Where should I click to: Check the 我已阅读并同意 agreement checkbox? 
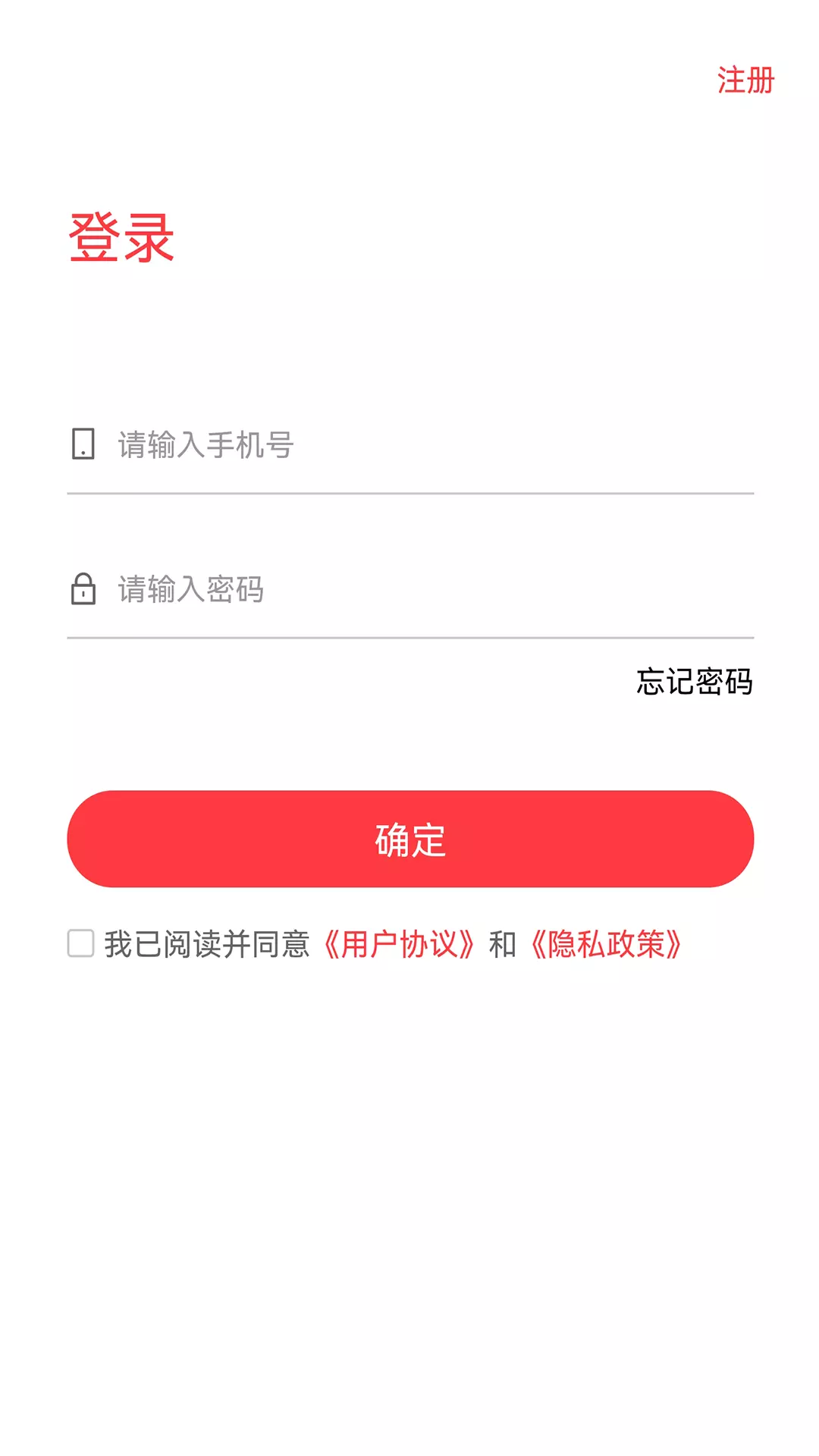(81, 943)
